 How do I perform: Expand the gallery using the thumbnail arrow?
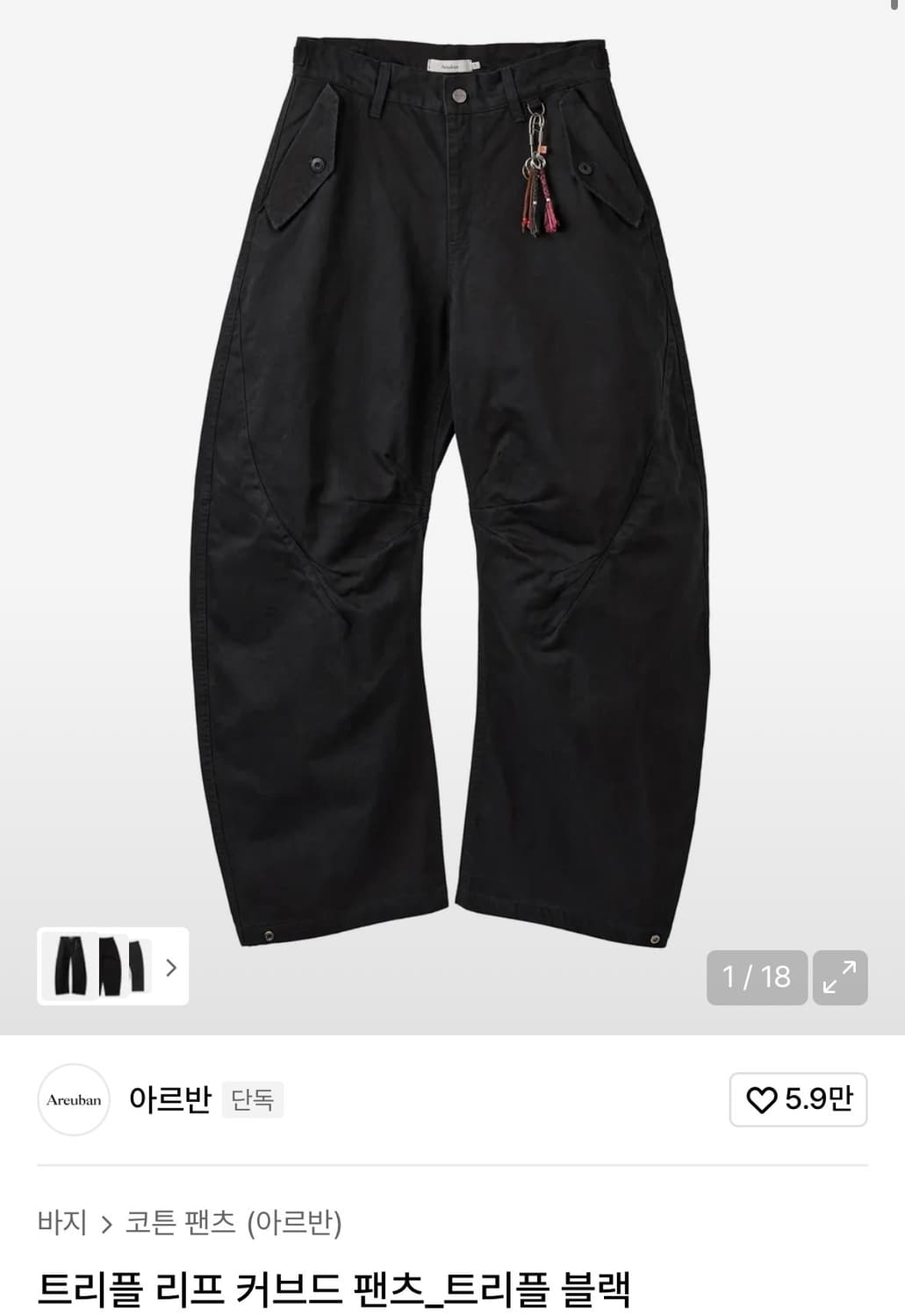coord(172,969)
